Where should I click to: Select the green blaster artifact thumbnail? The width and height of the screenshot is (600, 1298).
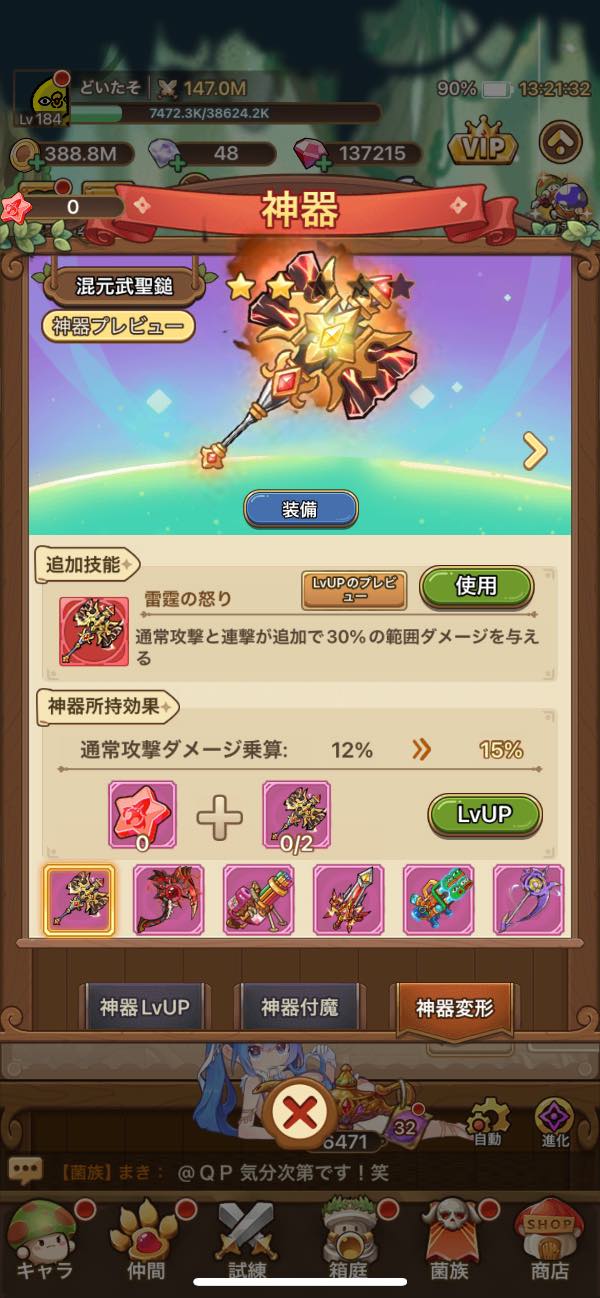coord(438,899)
